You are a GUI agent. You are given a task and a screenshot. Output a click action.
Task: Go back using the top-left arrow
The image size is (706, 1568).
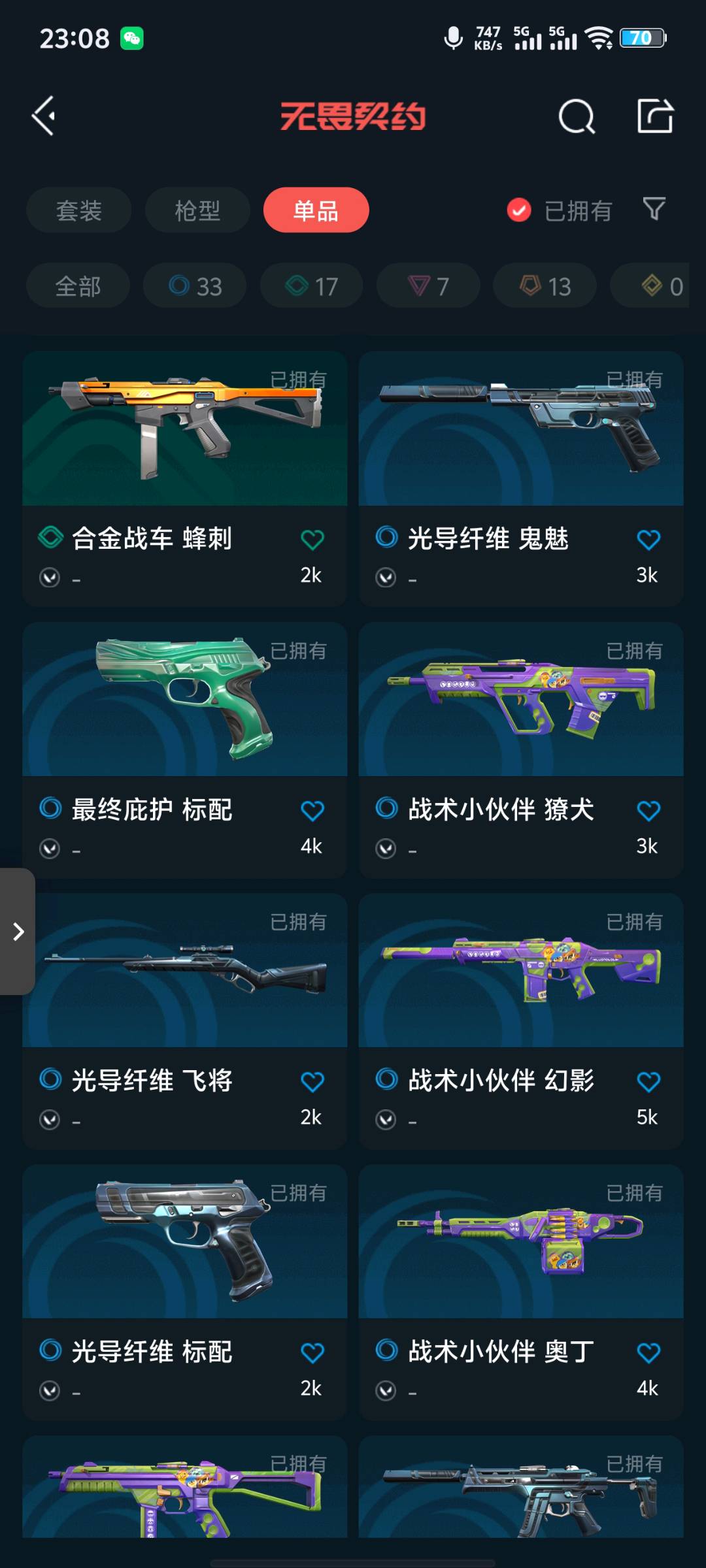[x=44, y=116]
